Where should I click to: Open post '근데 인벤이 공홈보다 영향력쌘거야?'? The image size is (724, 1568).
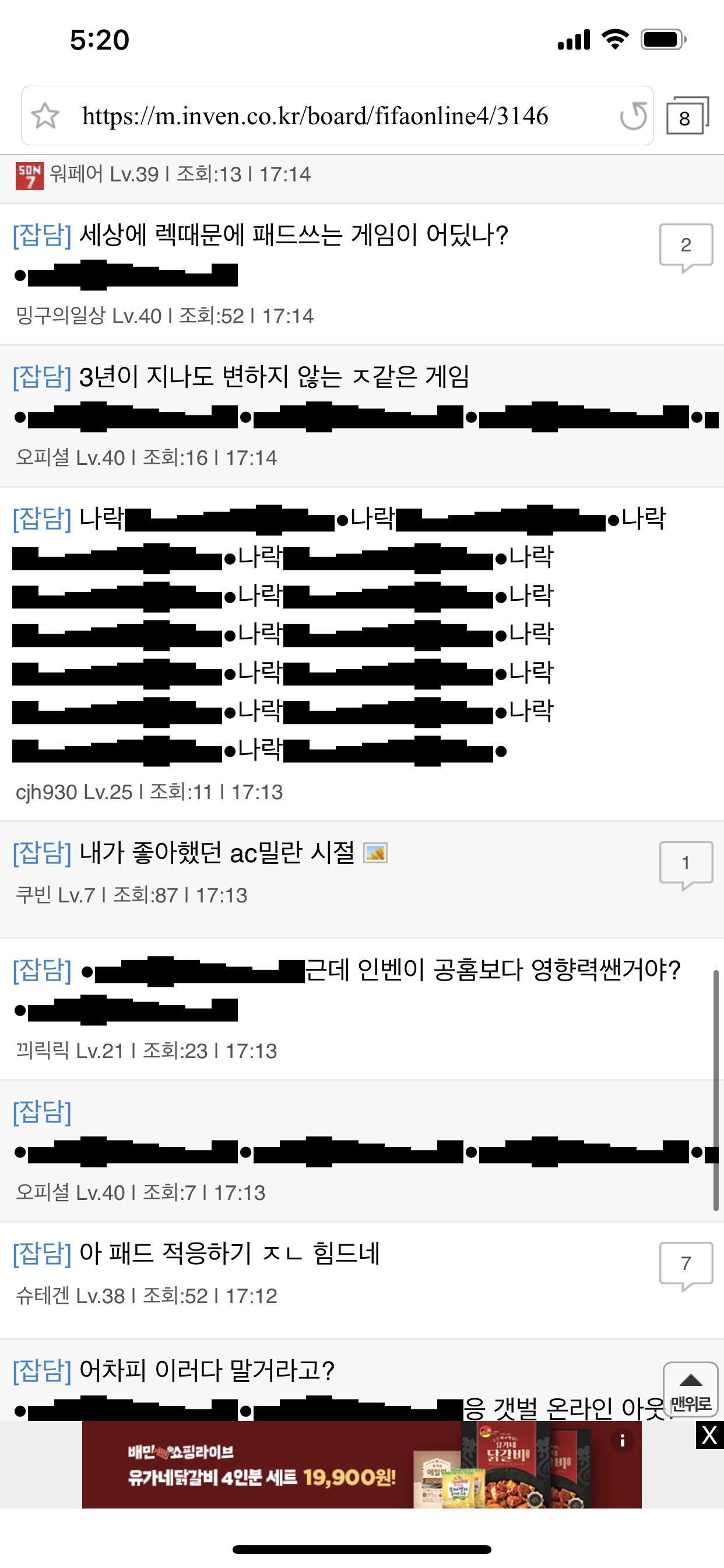coord(491,970)
